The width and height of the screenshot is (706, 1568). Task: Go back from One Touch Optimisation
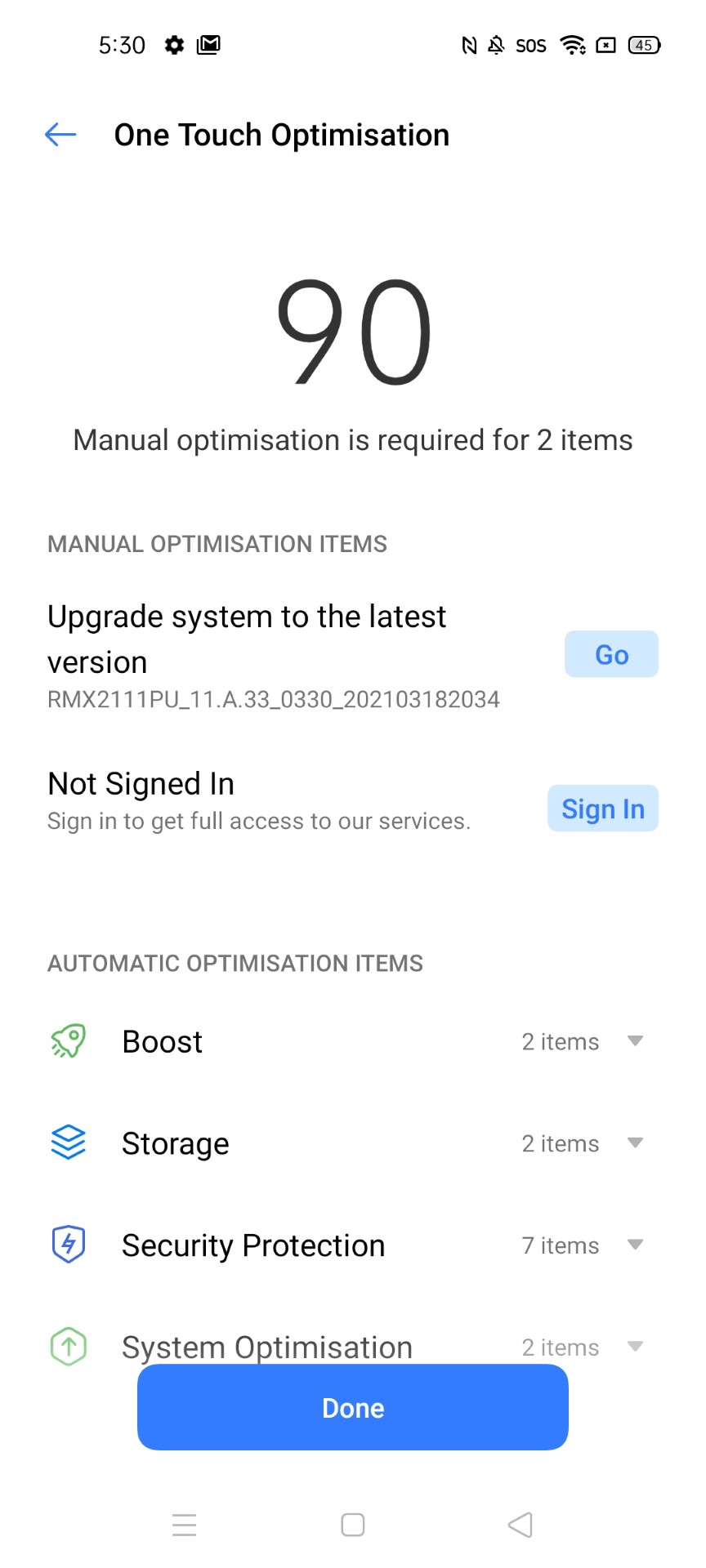click(x=60, y=135)
